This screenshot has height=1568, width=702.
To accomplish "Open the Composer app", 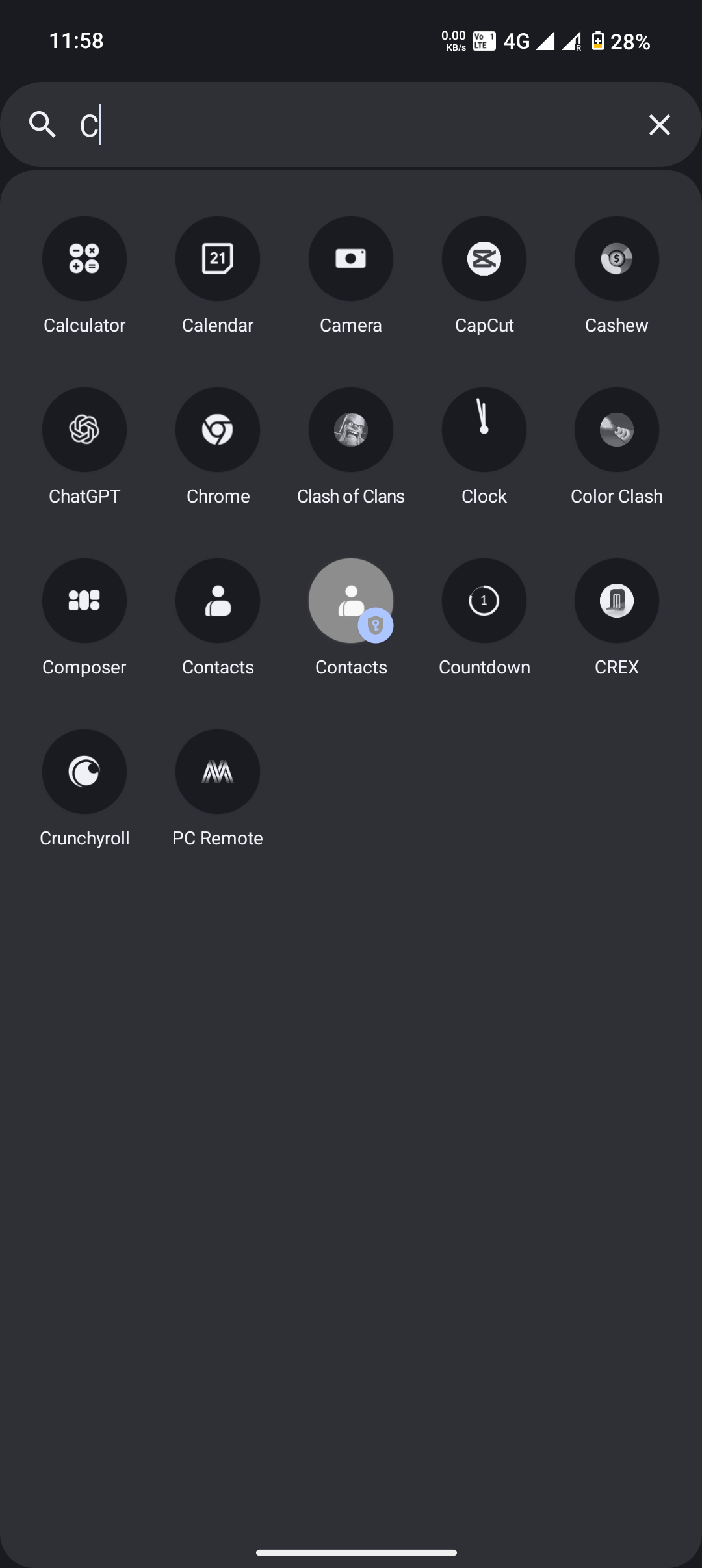I will [x=84, y=601].
